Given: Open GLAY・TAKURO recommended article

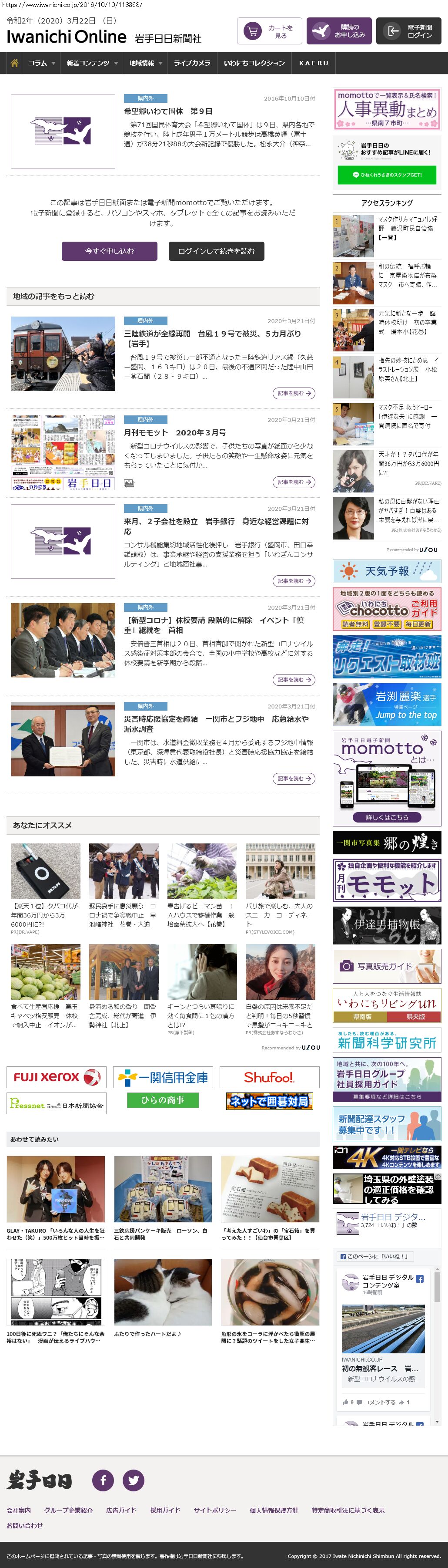Looking at the screenshot, I should point(56,1234).
